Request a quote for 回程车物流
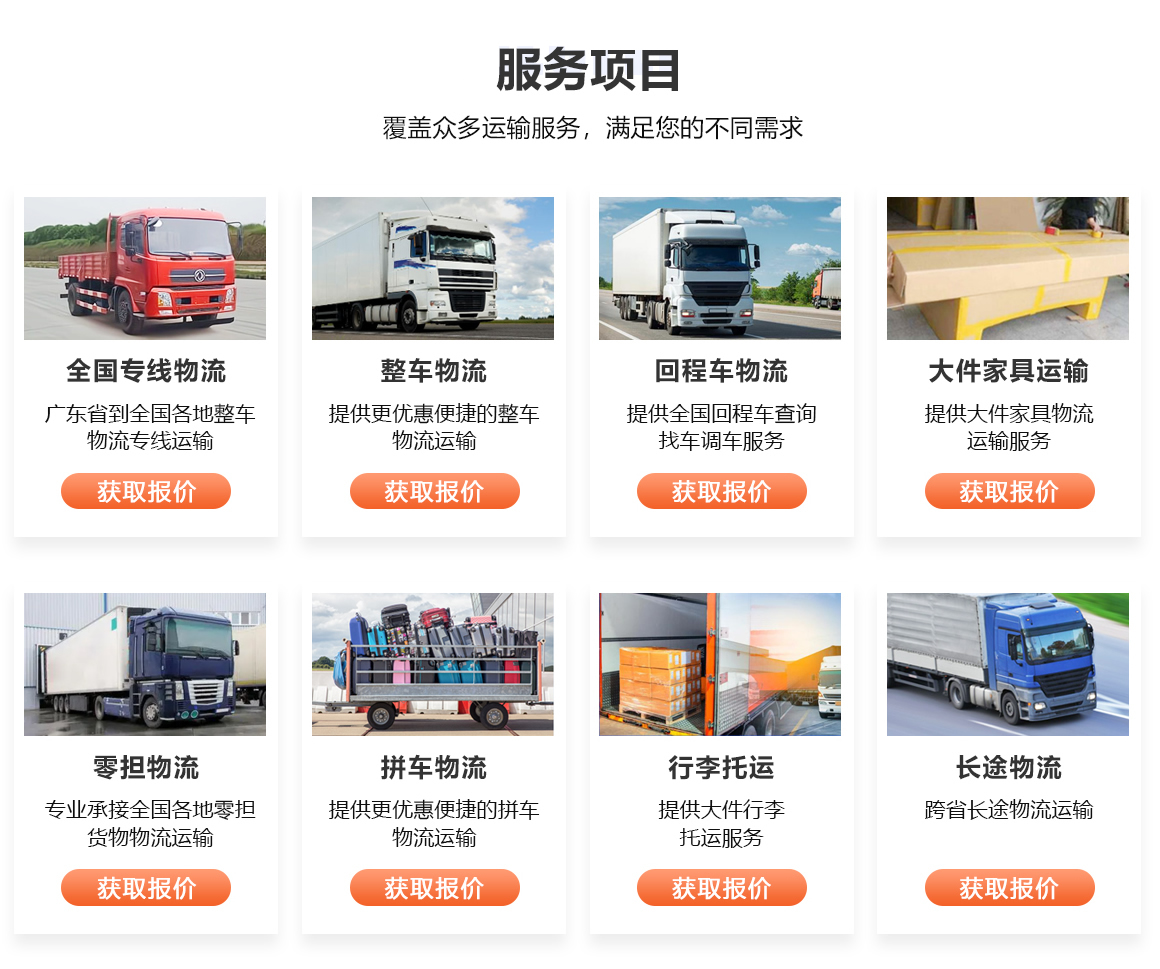The width and height of the screenshot is (1160, 969). click(721, 491)
